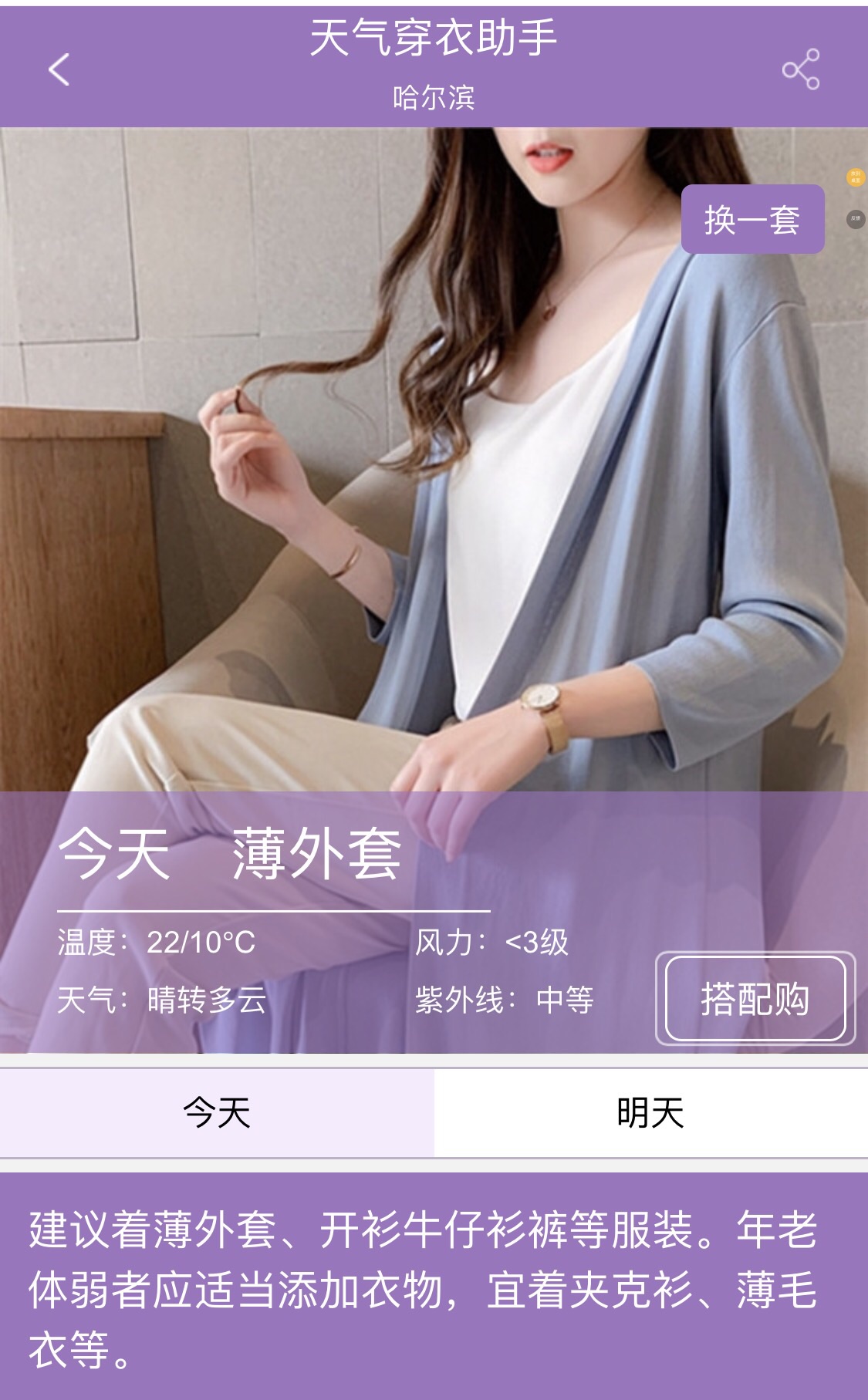Viewport: 868px width, 1400px height.
Task: Open the grey 反馈 feedback button
Action: coord(856,219)
